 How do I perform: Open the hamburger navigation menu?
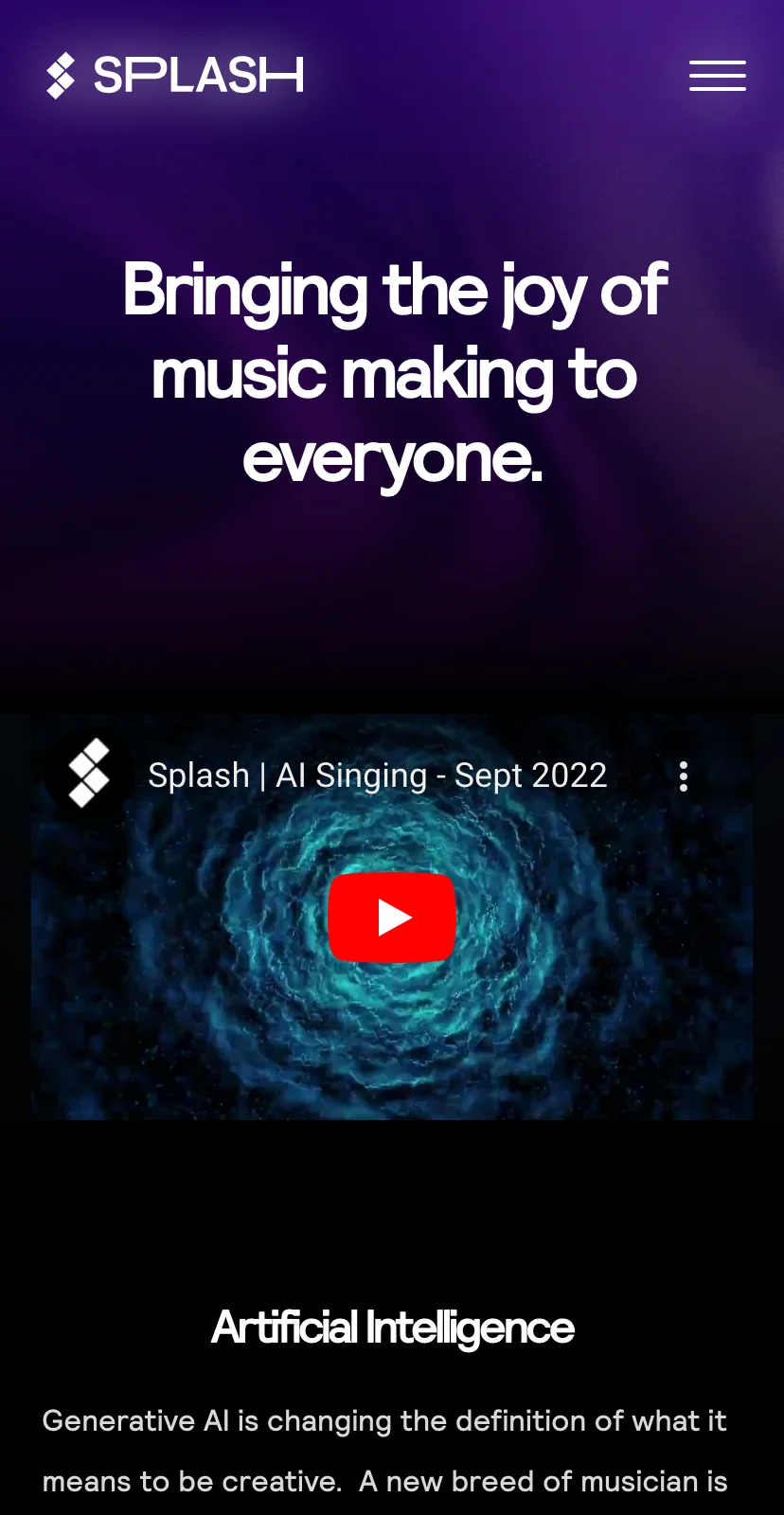pos(717,76)
